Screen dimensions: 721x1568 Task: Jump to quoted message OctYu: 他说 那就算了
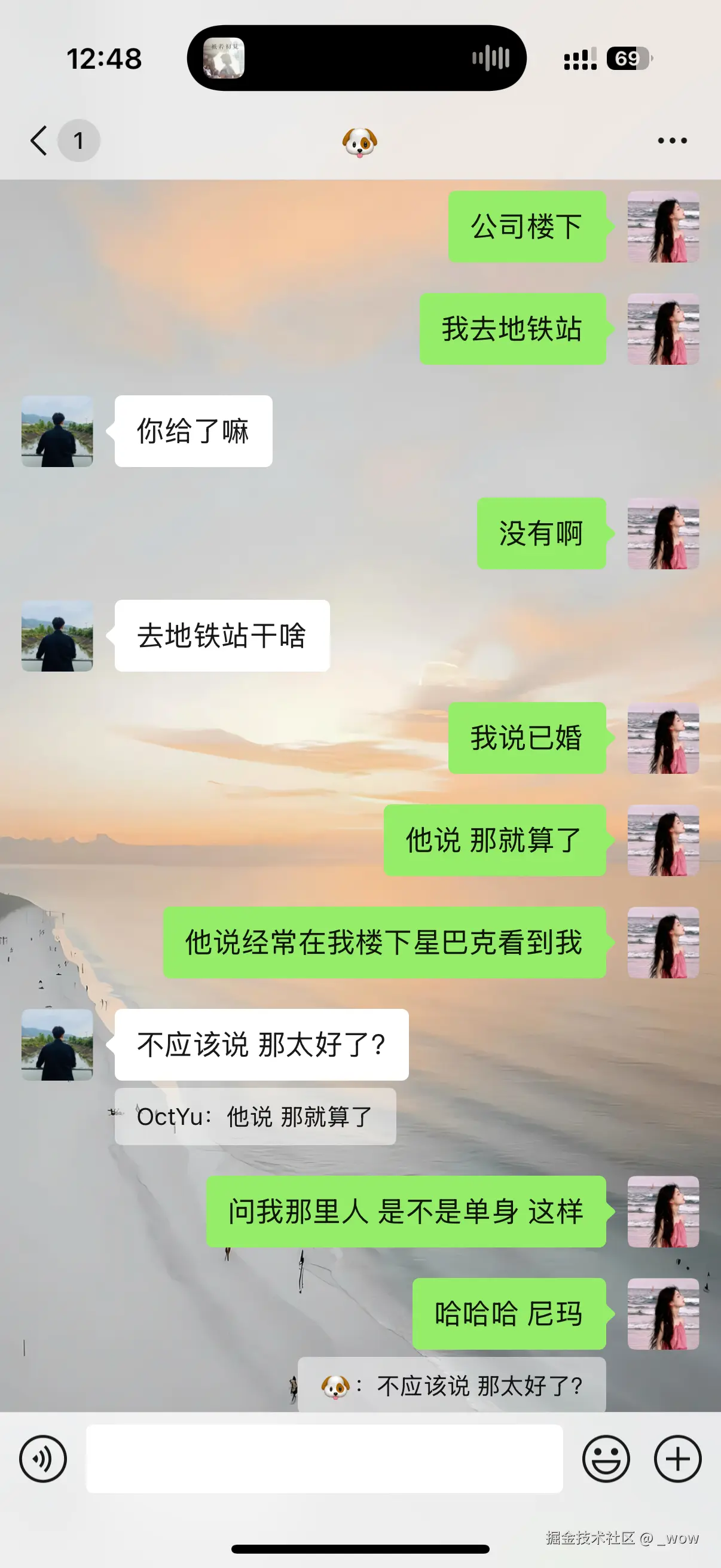(x=255, y=1116)
